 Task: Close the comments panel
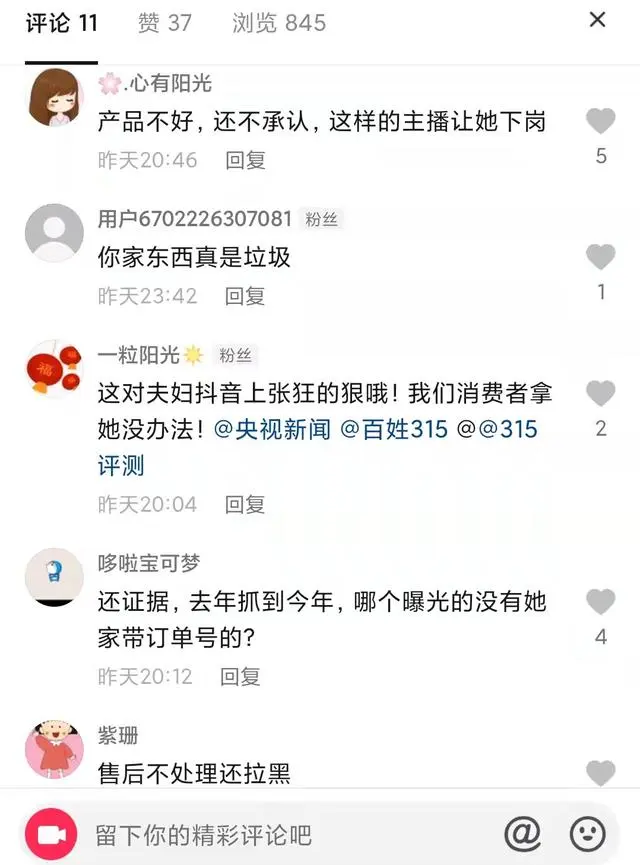597,20
